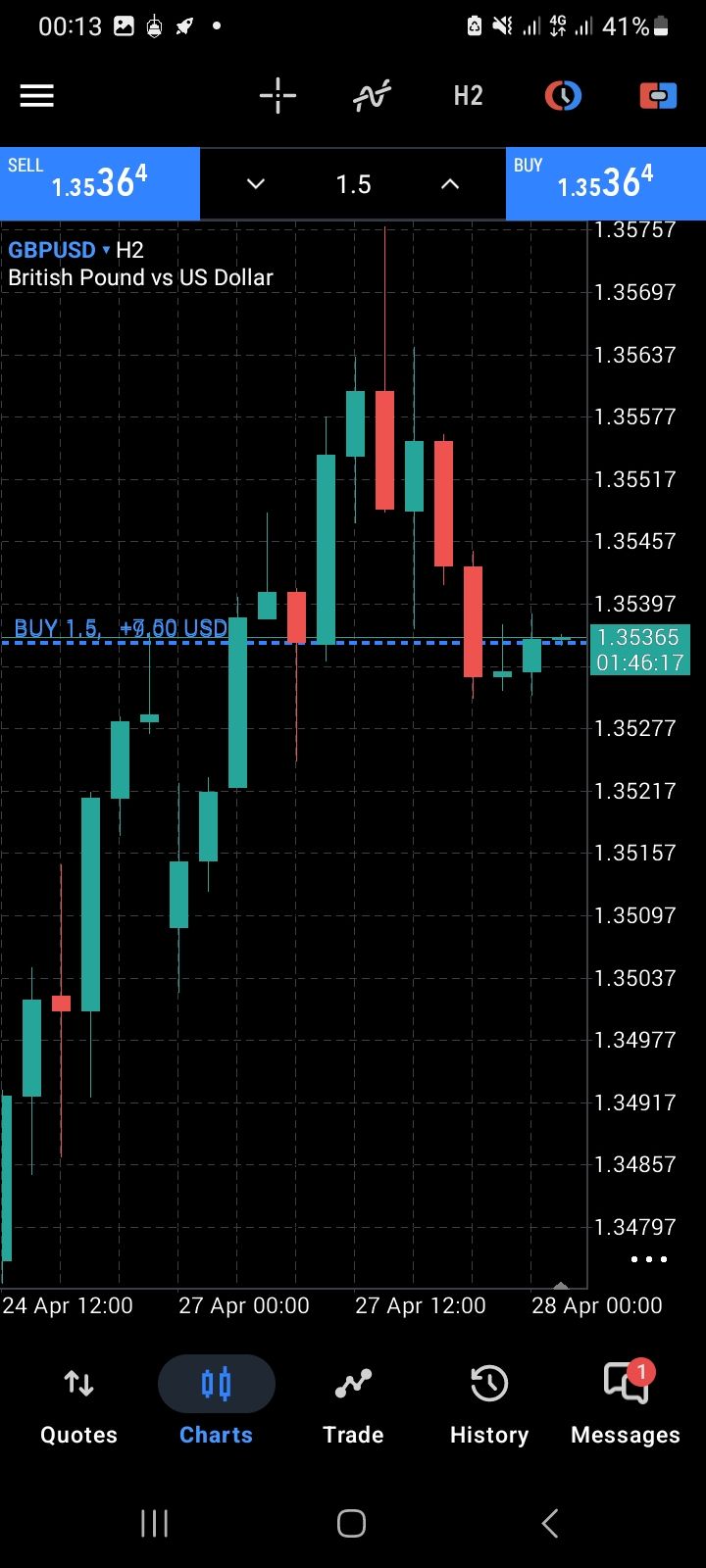Go back with the system back button
The width and height of the screenshot is (706, 1568).
550,1523
